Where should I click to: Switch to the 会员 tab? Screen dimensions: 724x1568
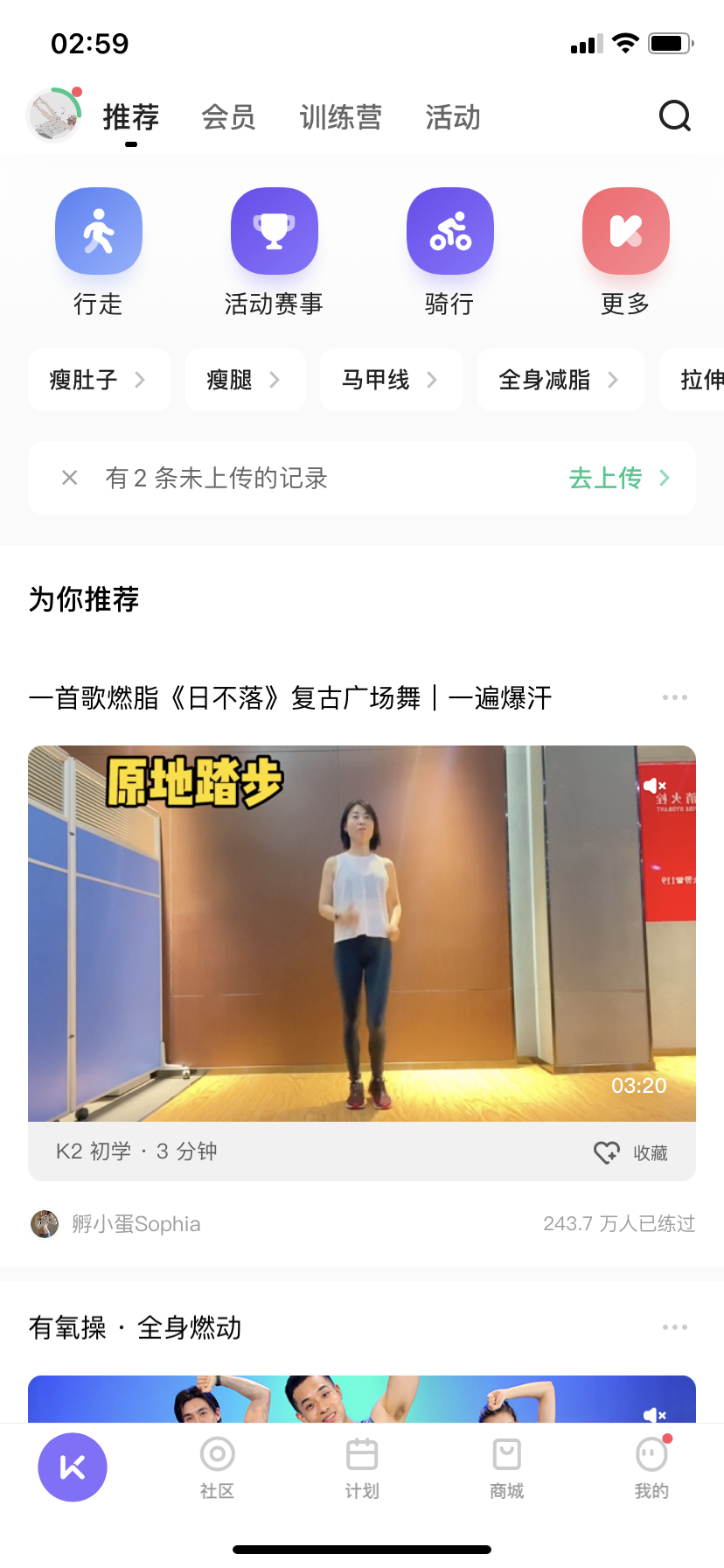click(x=228, y=117)
